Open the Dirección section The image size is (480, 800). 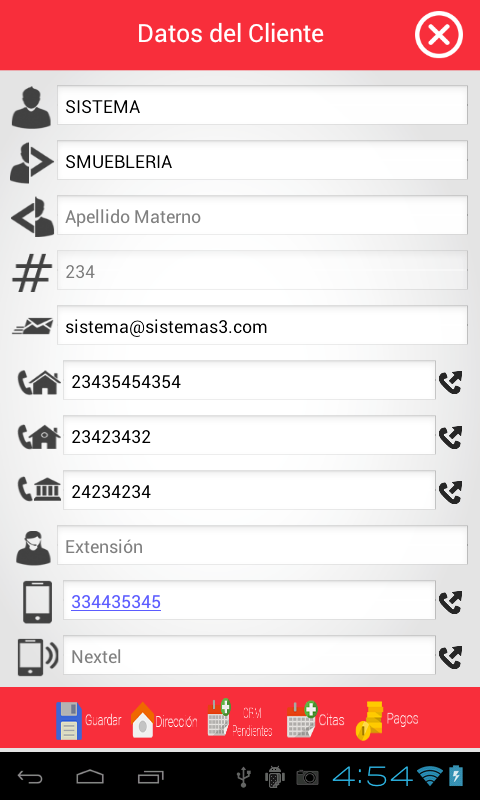(164, 720)
